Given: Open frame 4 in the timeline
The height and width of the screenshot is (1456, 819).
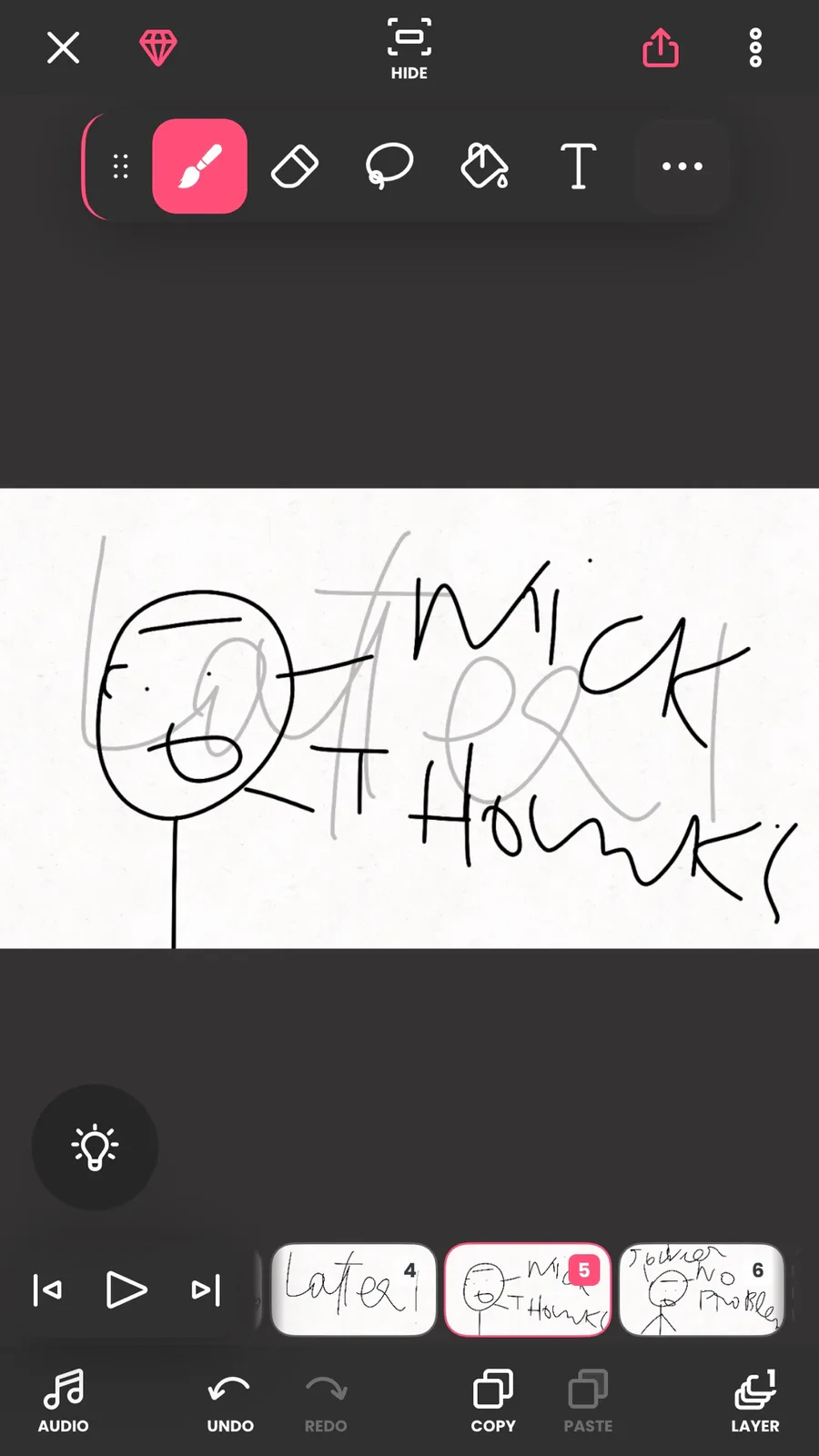Looking at the screenshot, I should coord(354,1289).
